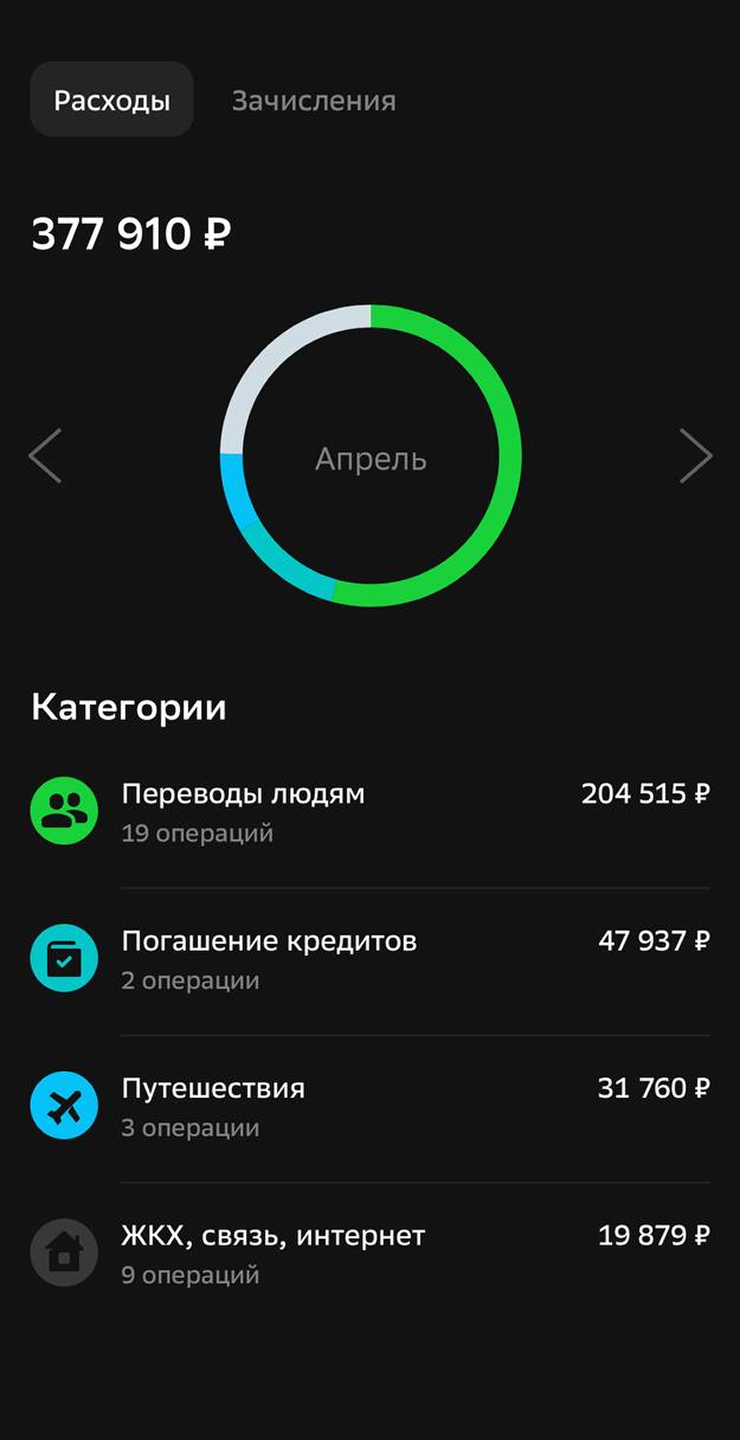Open the Переводы людям category
The height and width of the screenshot is (1440, 740).
pos(370,812)
